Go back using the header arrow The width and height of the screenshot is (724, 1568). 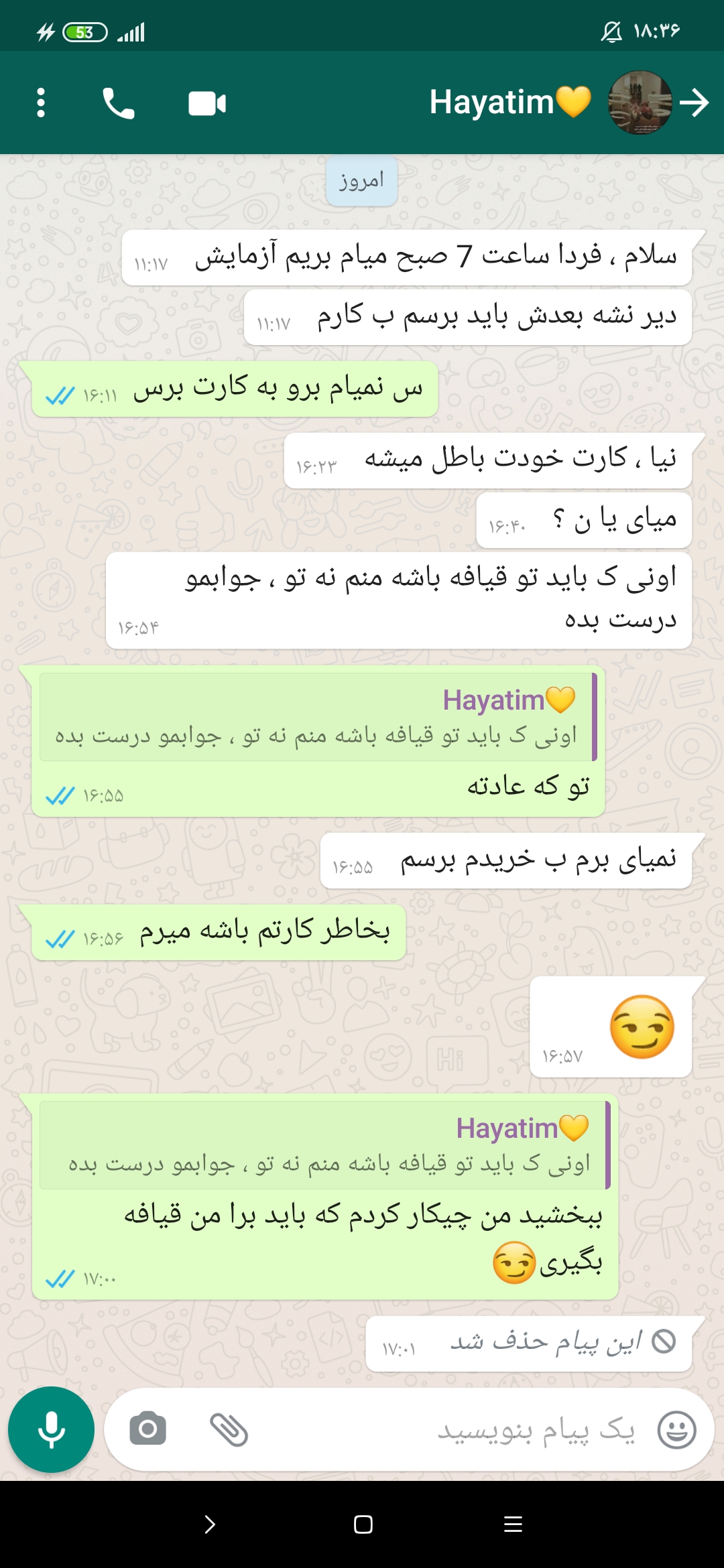[695, 103]
